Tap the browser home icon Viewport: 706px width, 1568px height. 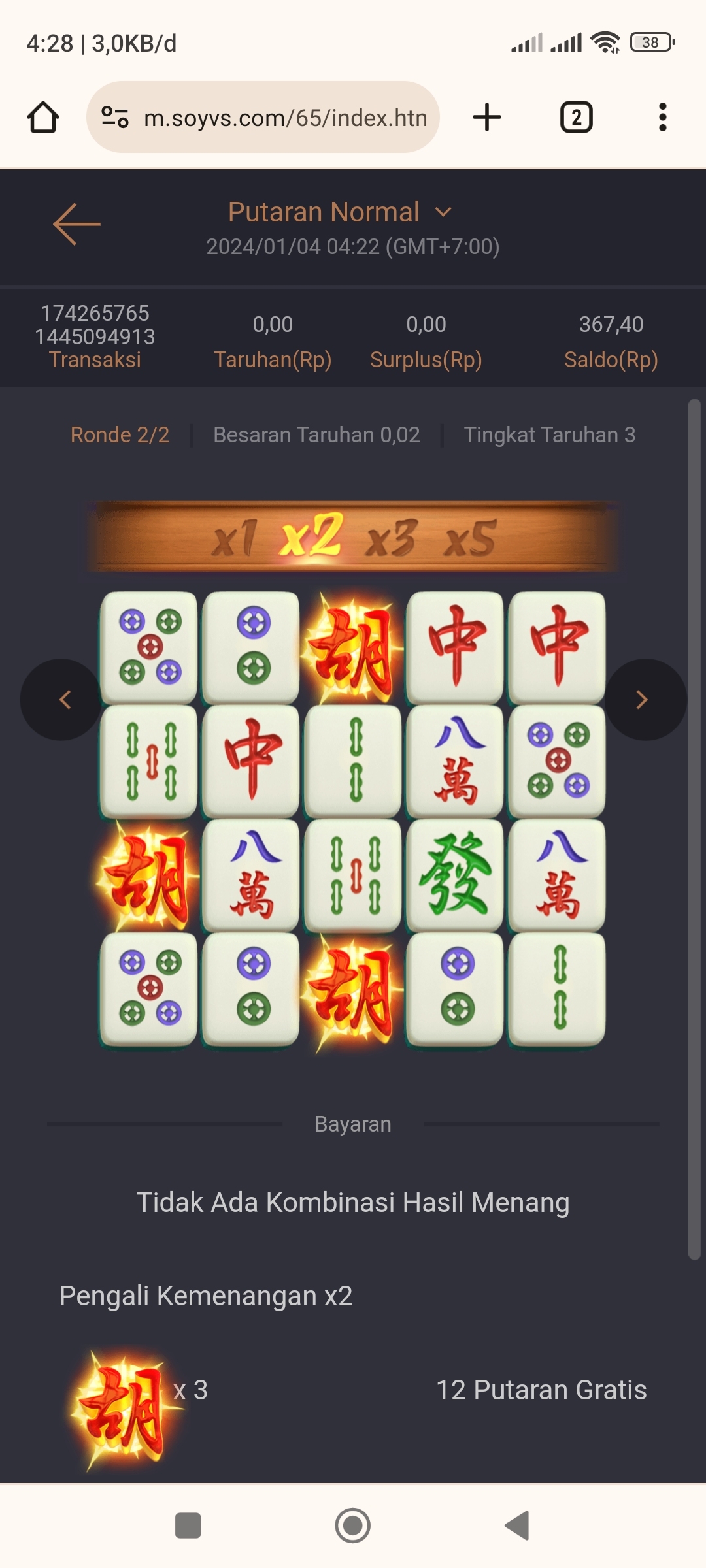pyautogui.click(x=43, y=118)
